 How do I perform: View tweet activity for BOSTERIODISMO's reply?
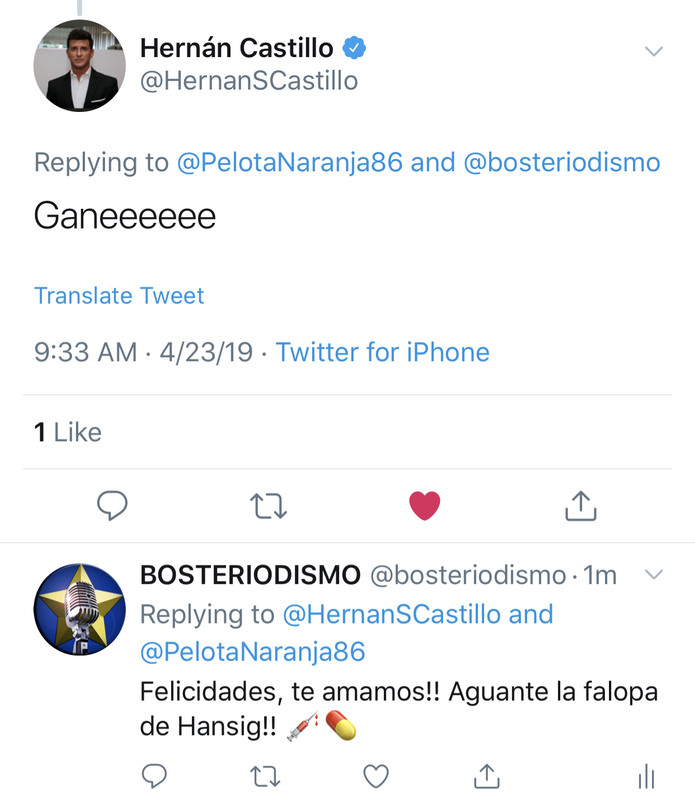(x=646, y=775)
